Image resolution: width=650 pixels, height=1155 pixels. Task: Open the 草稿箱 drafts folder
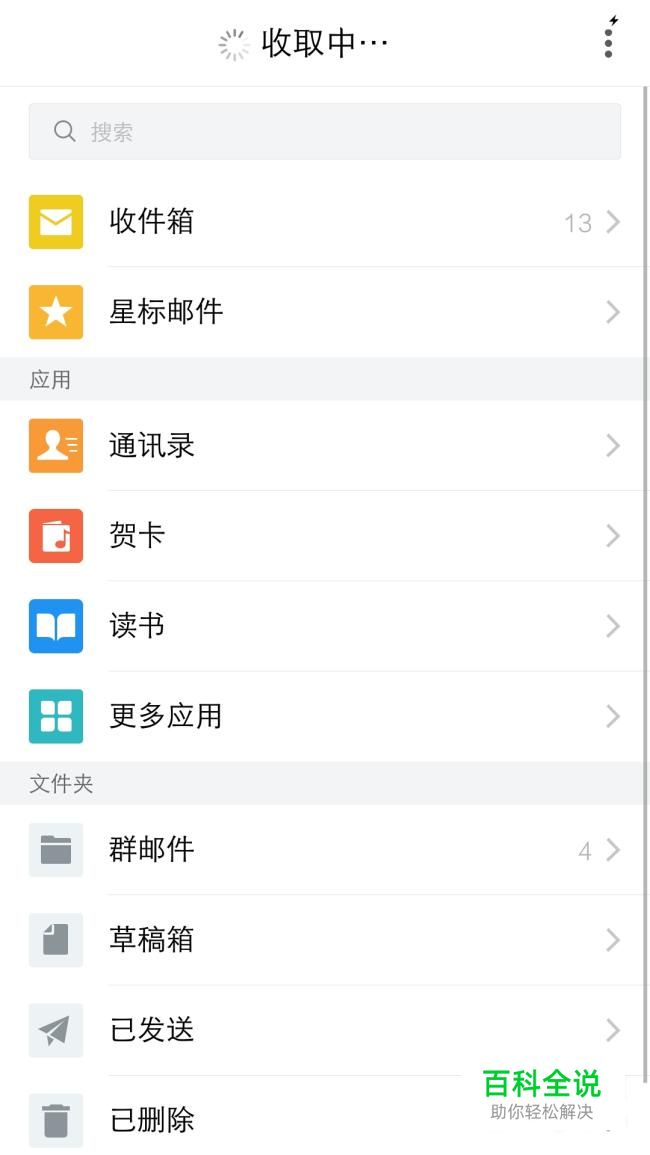(324, 940)
